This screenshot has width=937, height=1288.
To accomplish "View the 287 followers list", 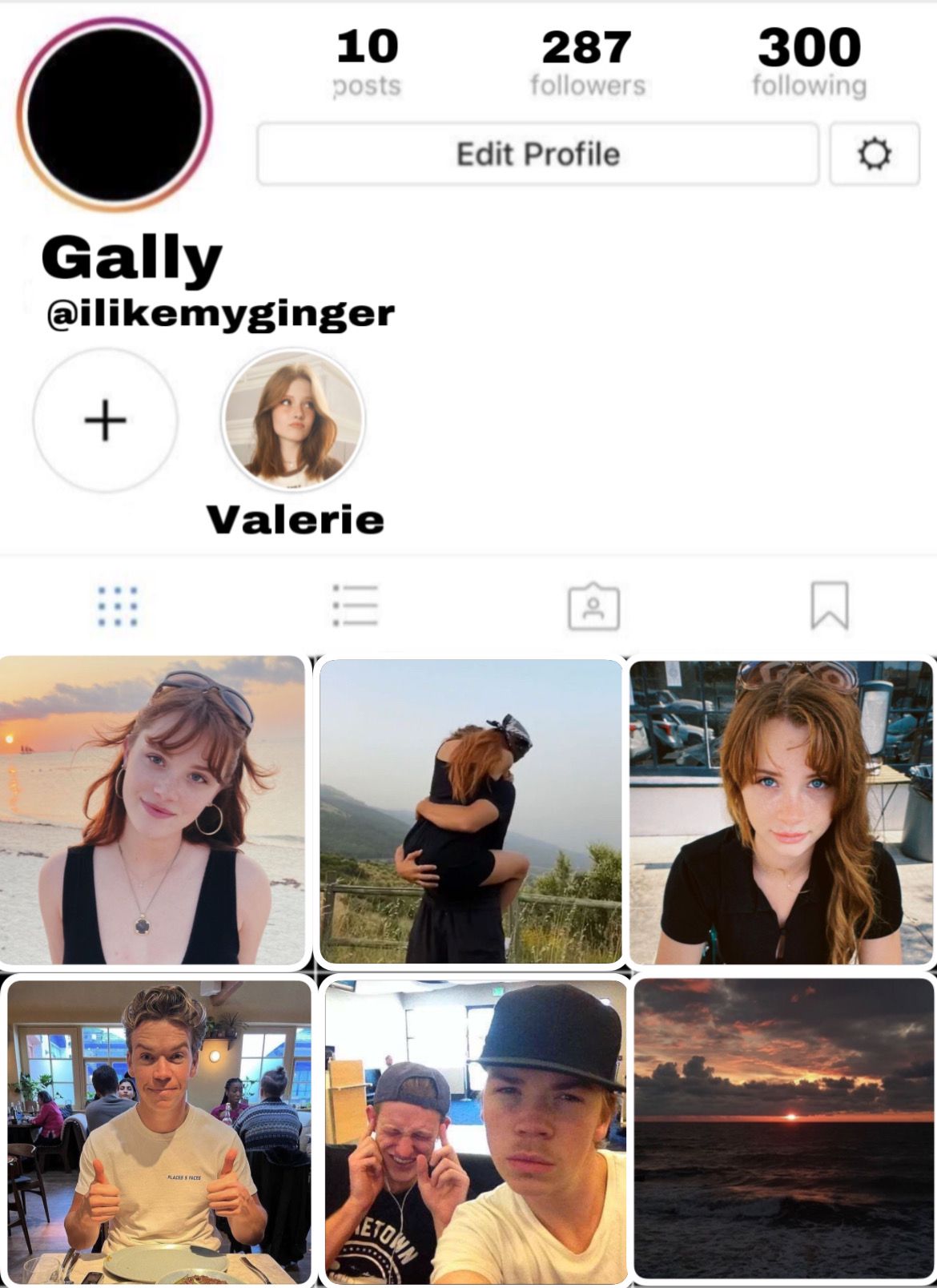I will click(x=587, y=62).
